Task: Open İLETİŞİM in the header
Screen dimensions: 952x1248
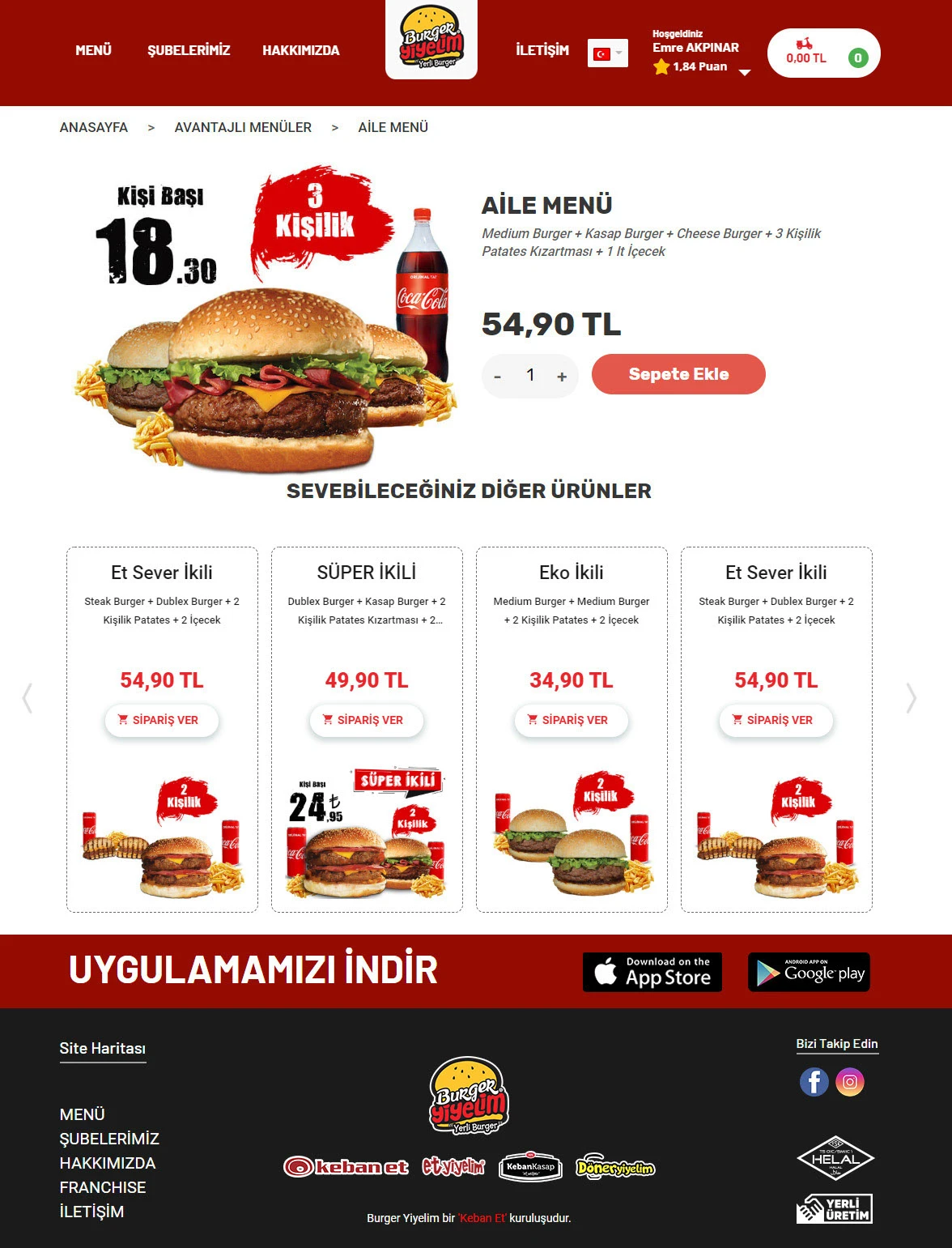Action: tap(542, 50)
